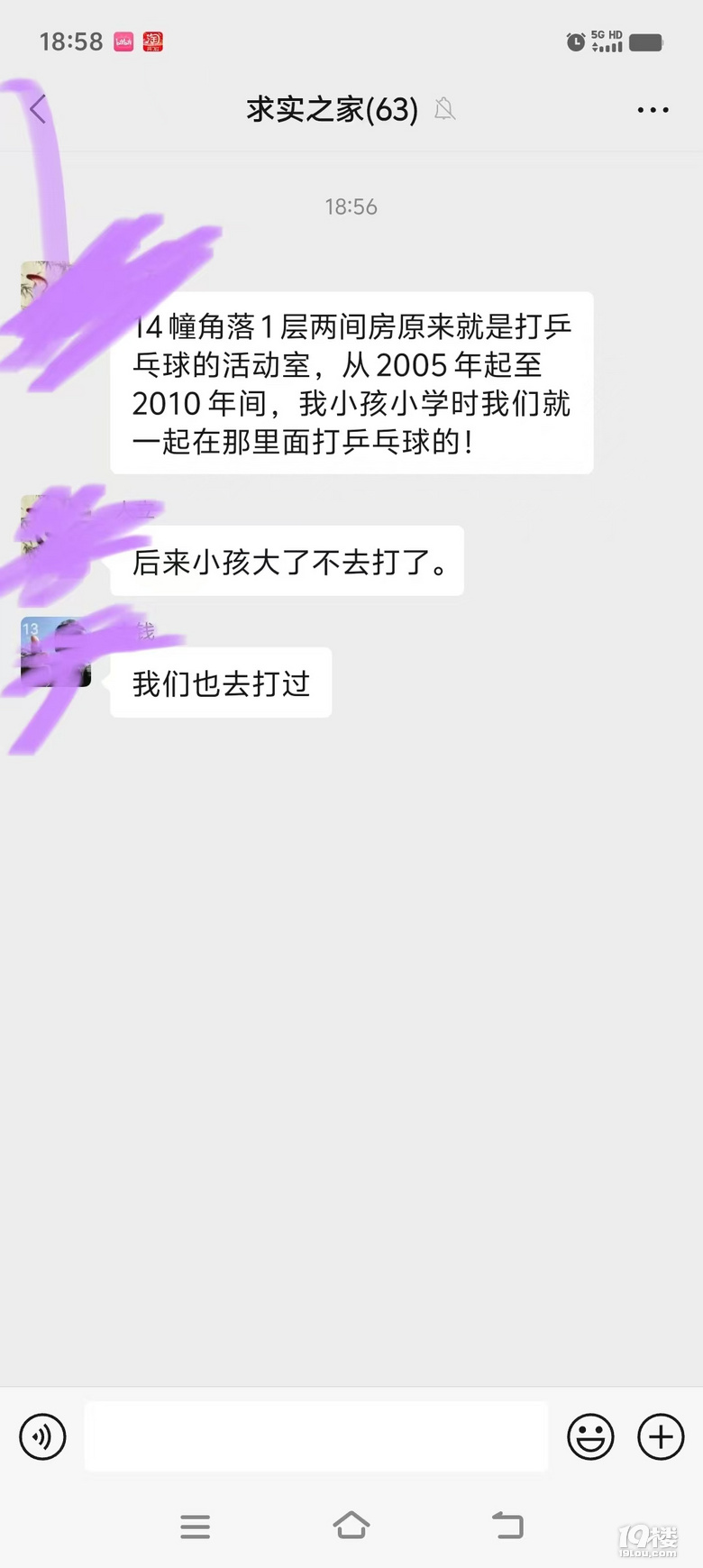The image size is (703, 1568).
Task: Go back from 求实之家 group chat
Action: pos(38,110)
